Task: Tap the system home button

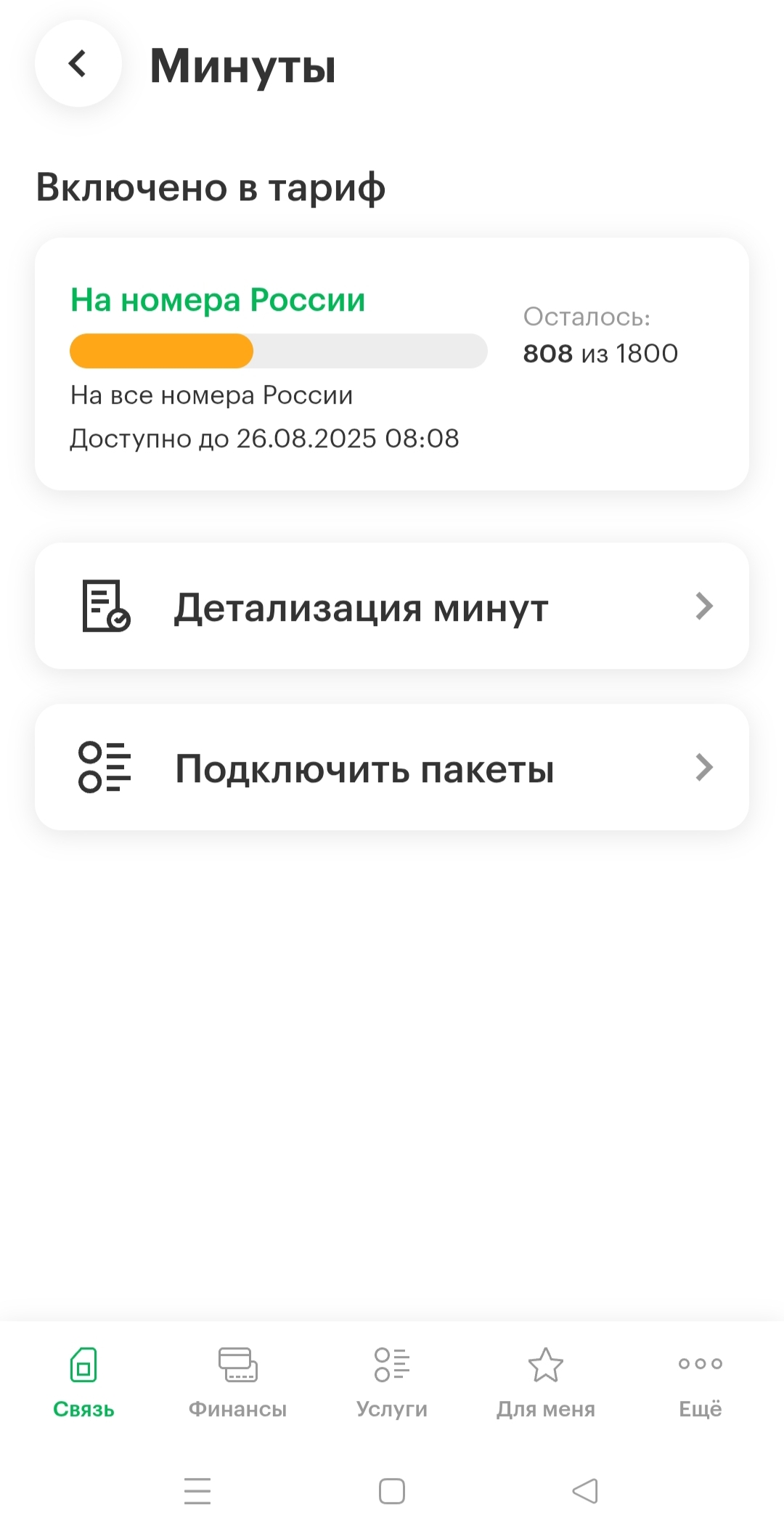Action: [x=392, y=1491]
